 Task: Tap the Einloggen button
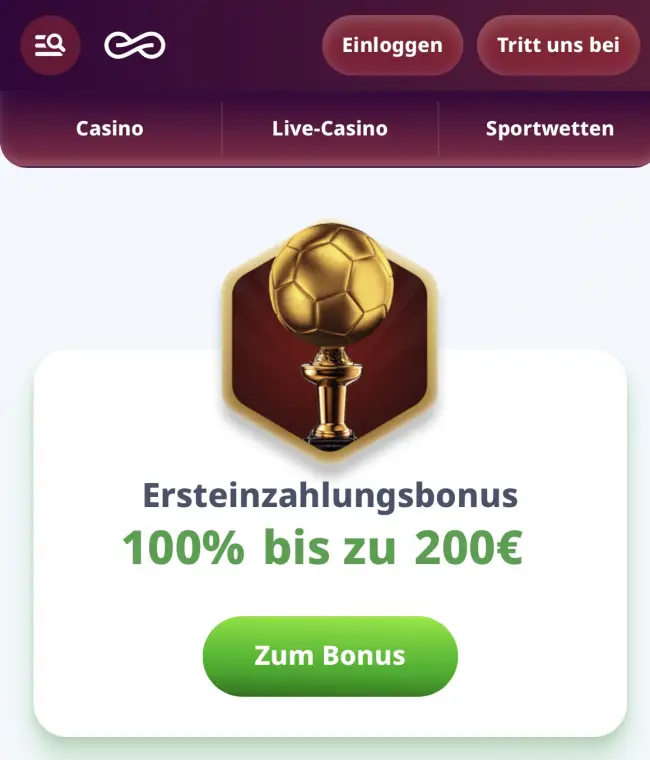pos(392,45)
